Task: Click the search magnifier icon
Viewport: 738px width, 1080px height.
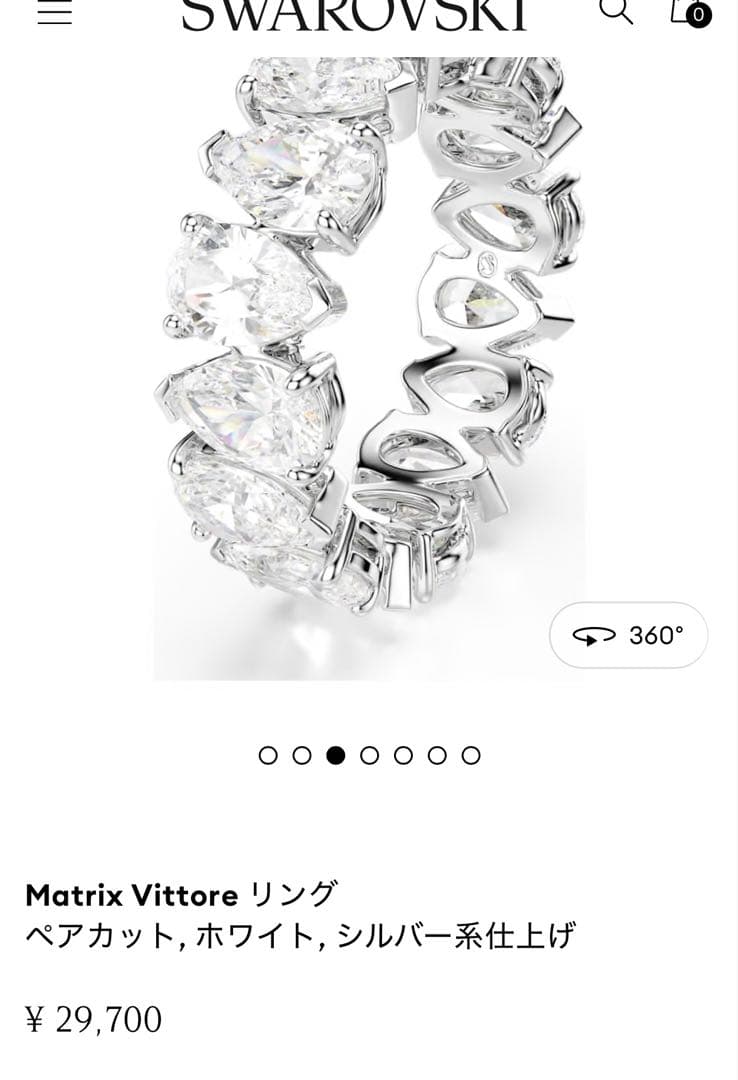Action: (618, 12)
